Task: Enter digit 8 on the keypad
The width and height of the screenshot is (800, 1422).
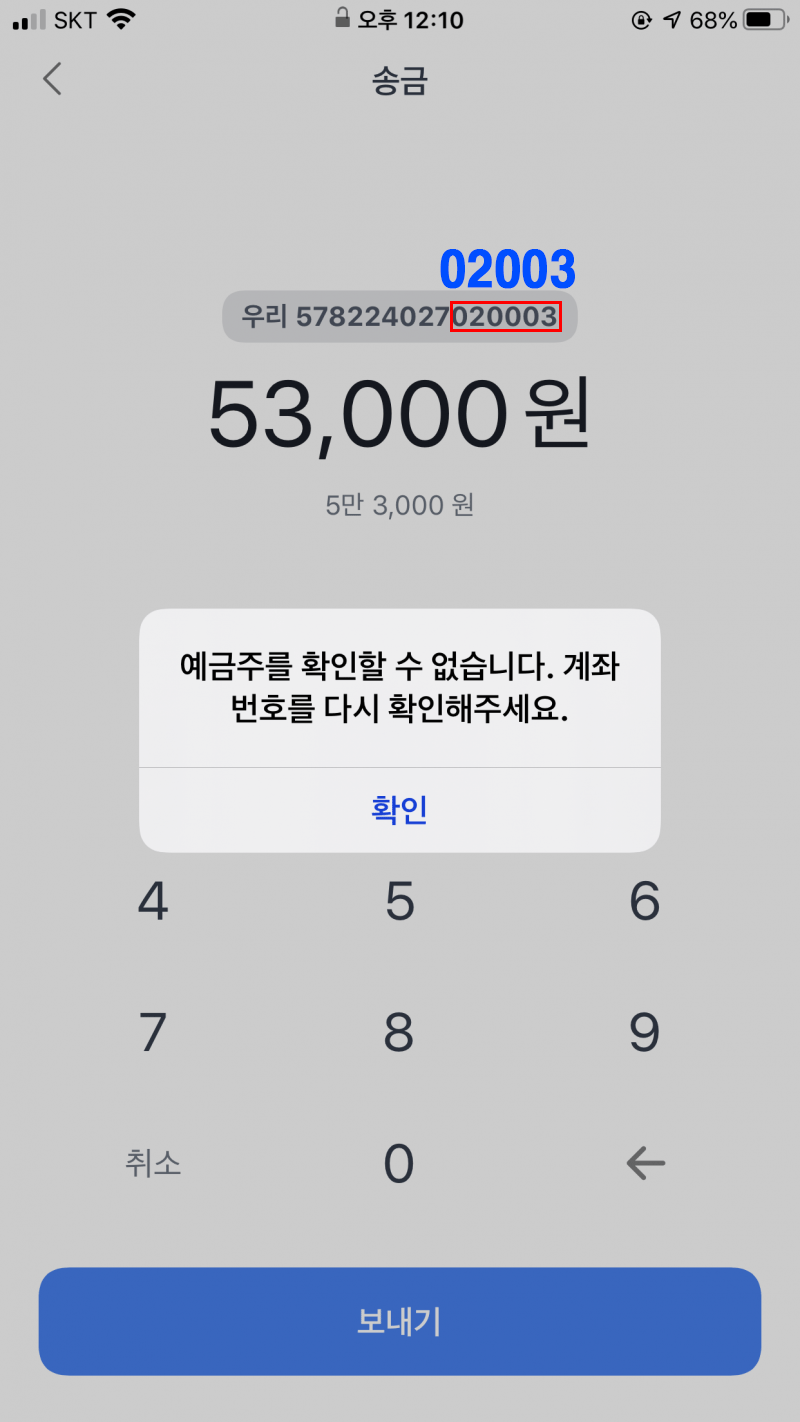Action: [399, 1032]
